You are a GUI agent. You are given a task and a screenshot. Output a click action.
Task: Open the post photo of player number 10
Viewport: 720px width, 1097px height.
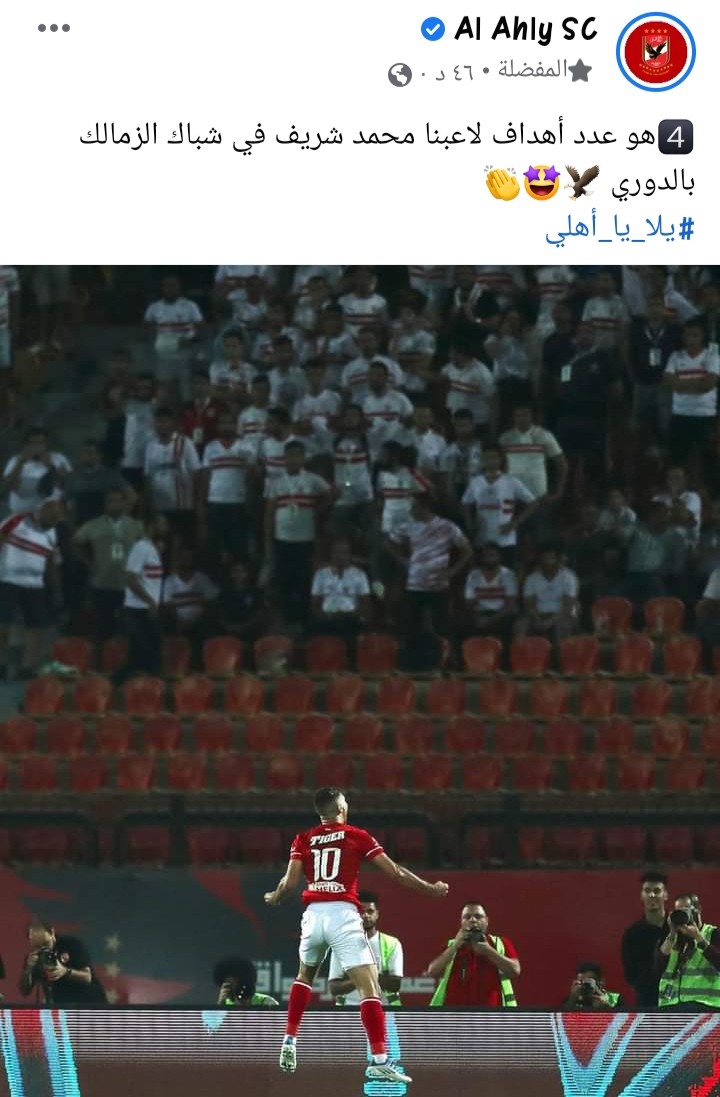point(360,680)
